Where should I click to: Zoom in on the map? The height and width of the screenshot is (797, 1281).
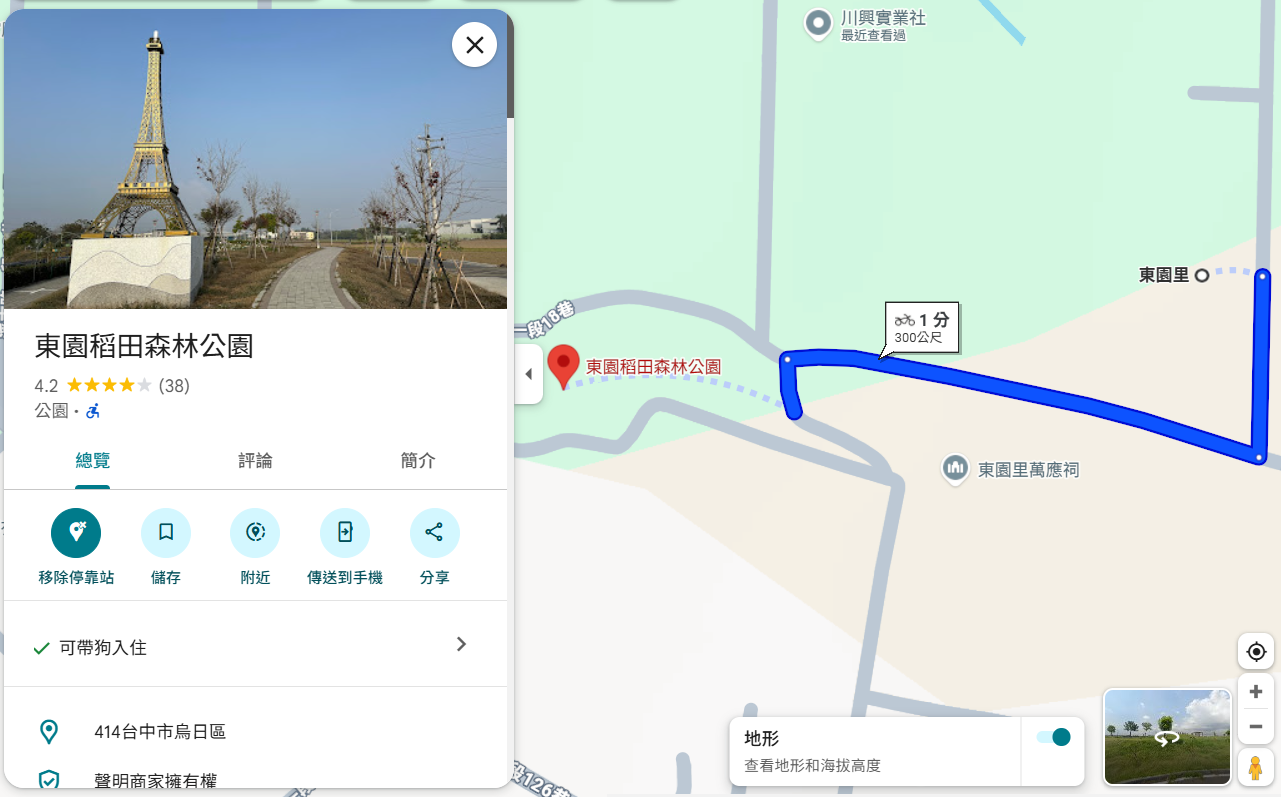point(1256,692)
